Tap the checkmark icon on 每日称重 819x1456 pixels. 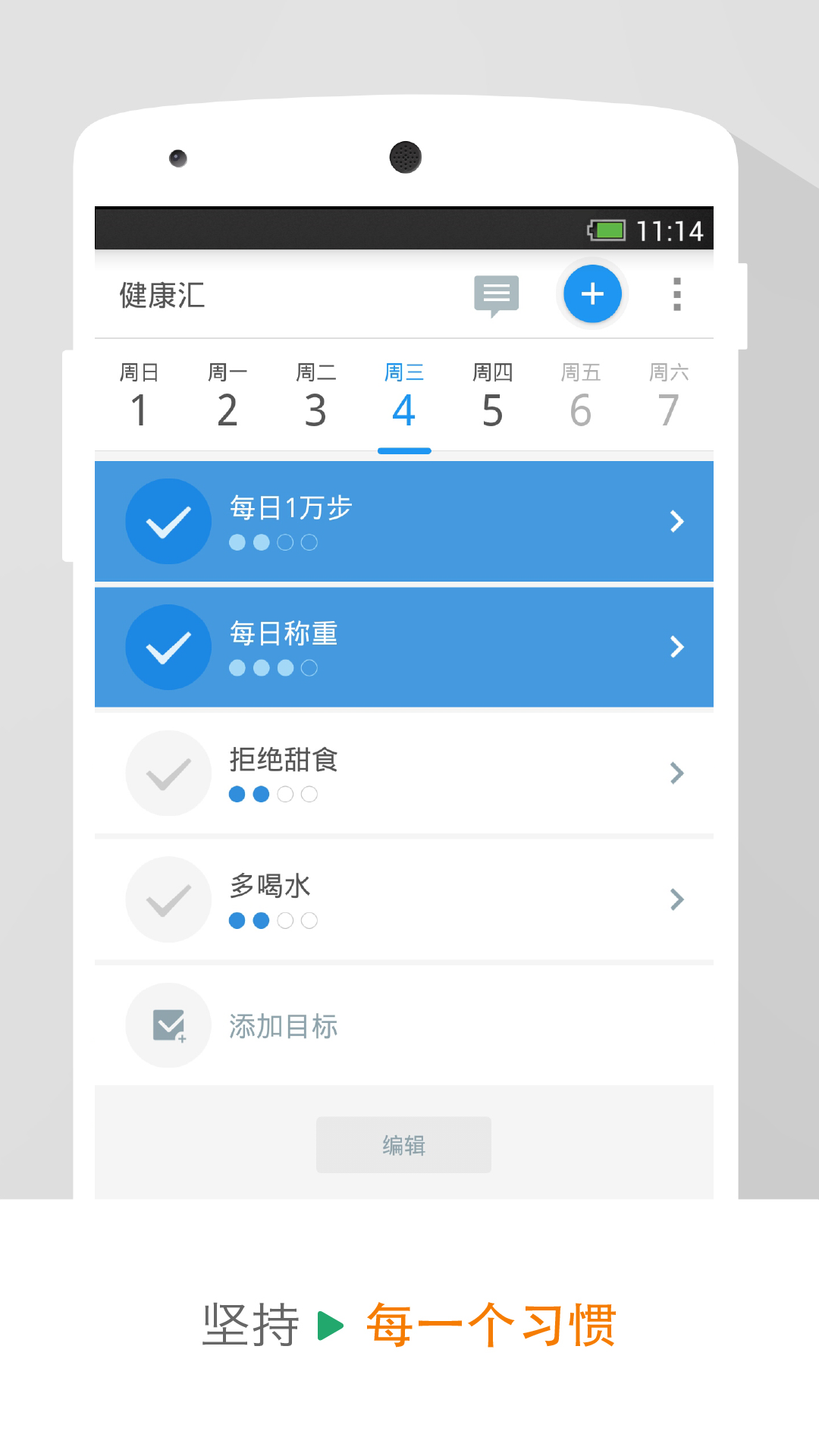click(x=168, y=647)
